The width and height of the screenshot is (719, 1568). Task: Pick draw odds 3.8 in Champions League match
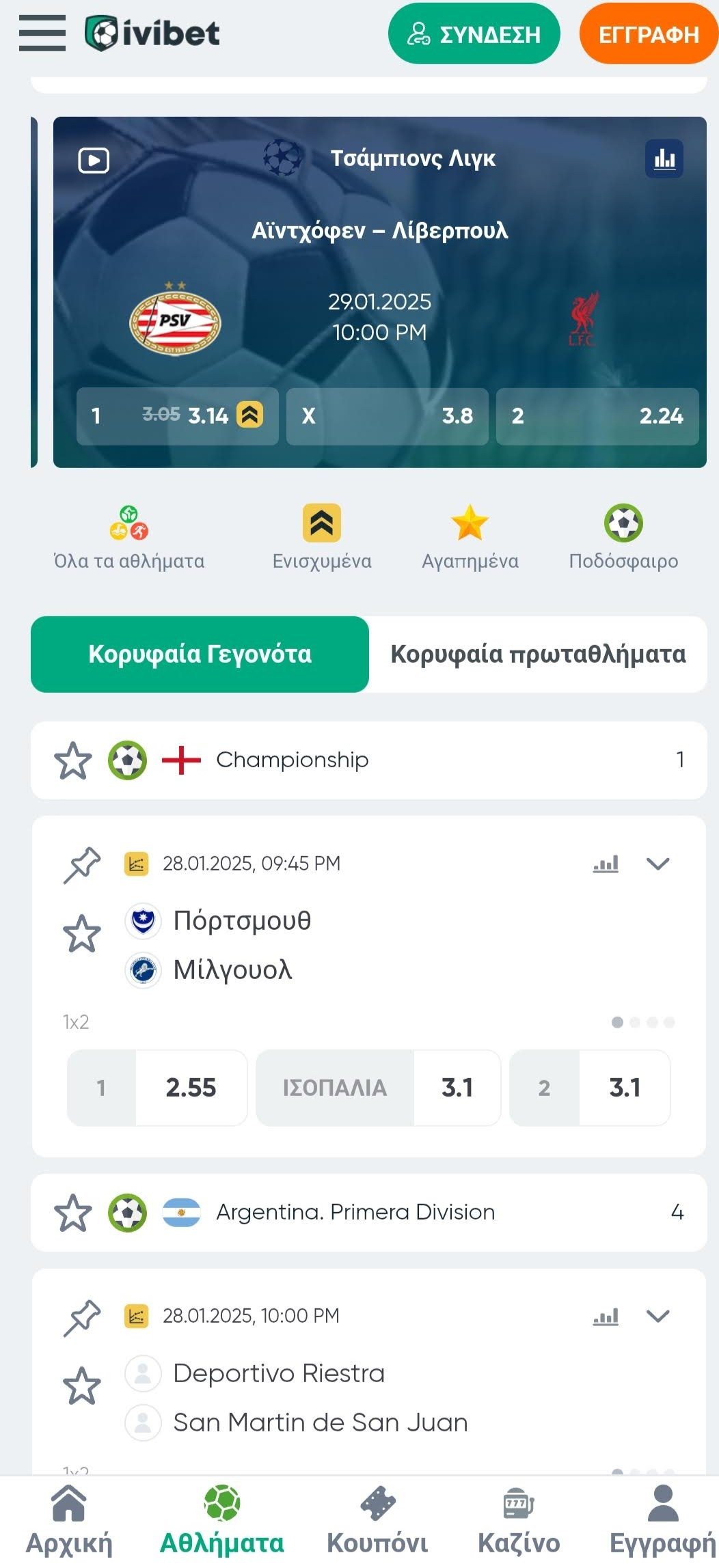(387, 416)
